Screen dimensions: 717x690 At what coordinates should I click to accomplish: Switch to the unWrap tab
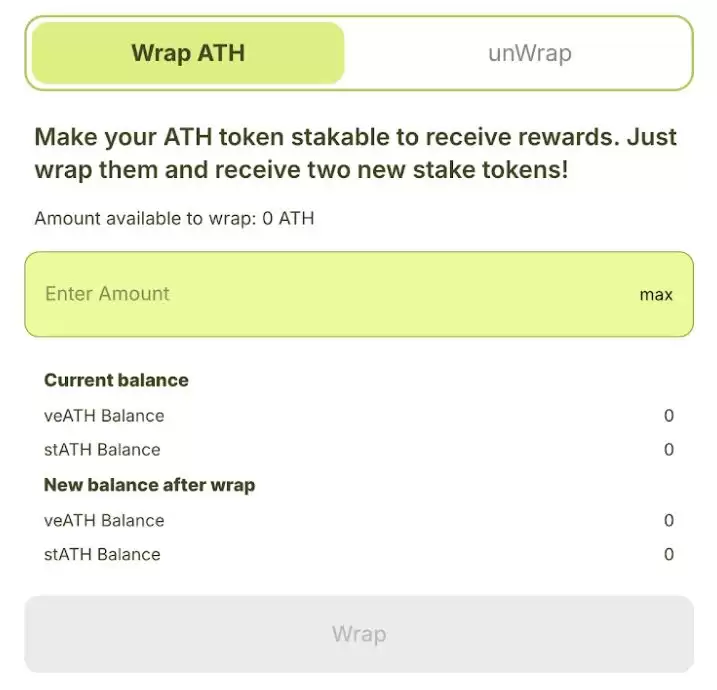click(x=529, y=53)
